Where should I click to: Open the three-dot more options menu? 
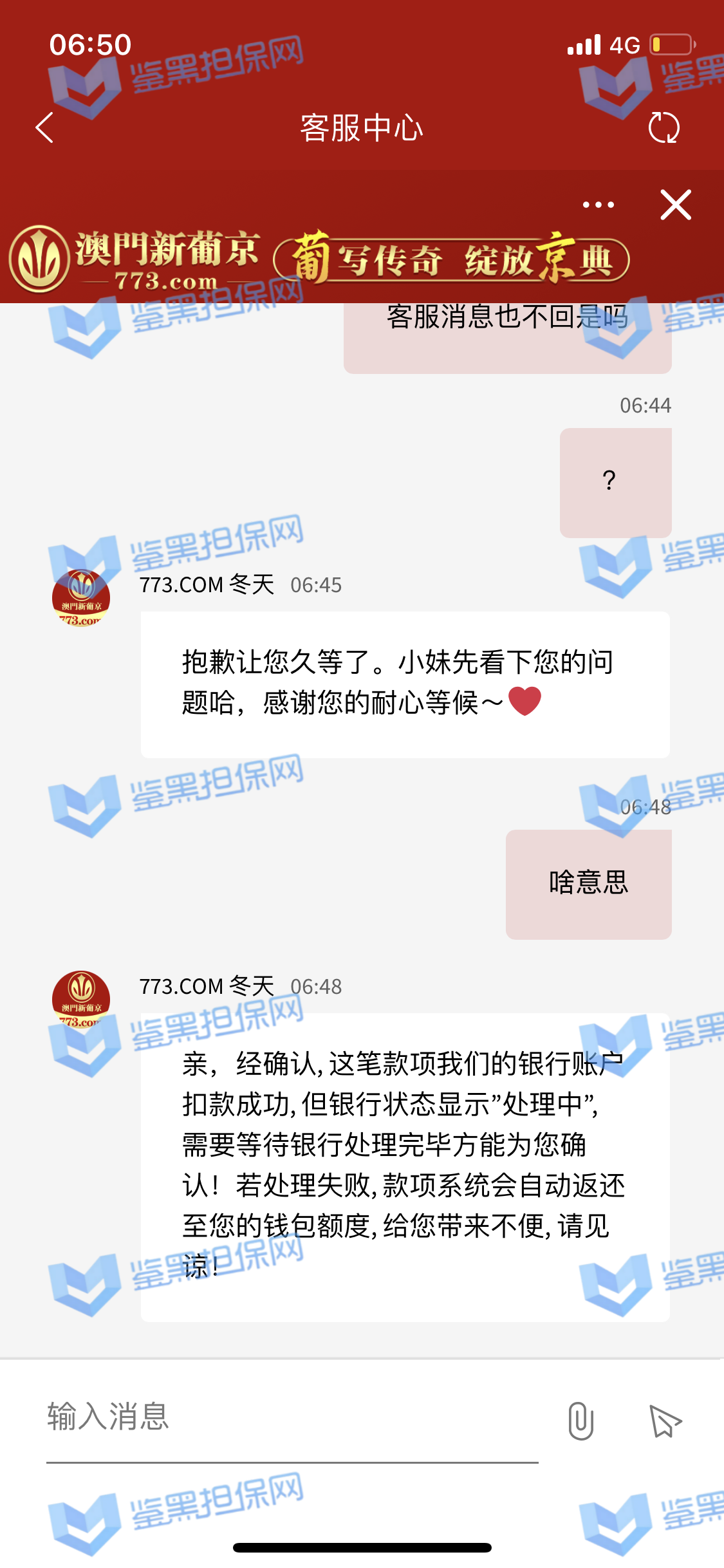click(x=598, y=205)
